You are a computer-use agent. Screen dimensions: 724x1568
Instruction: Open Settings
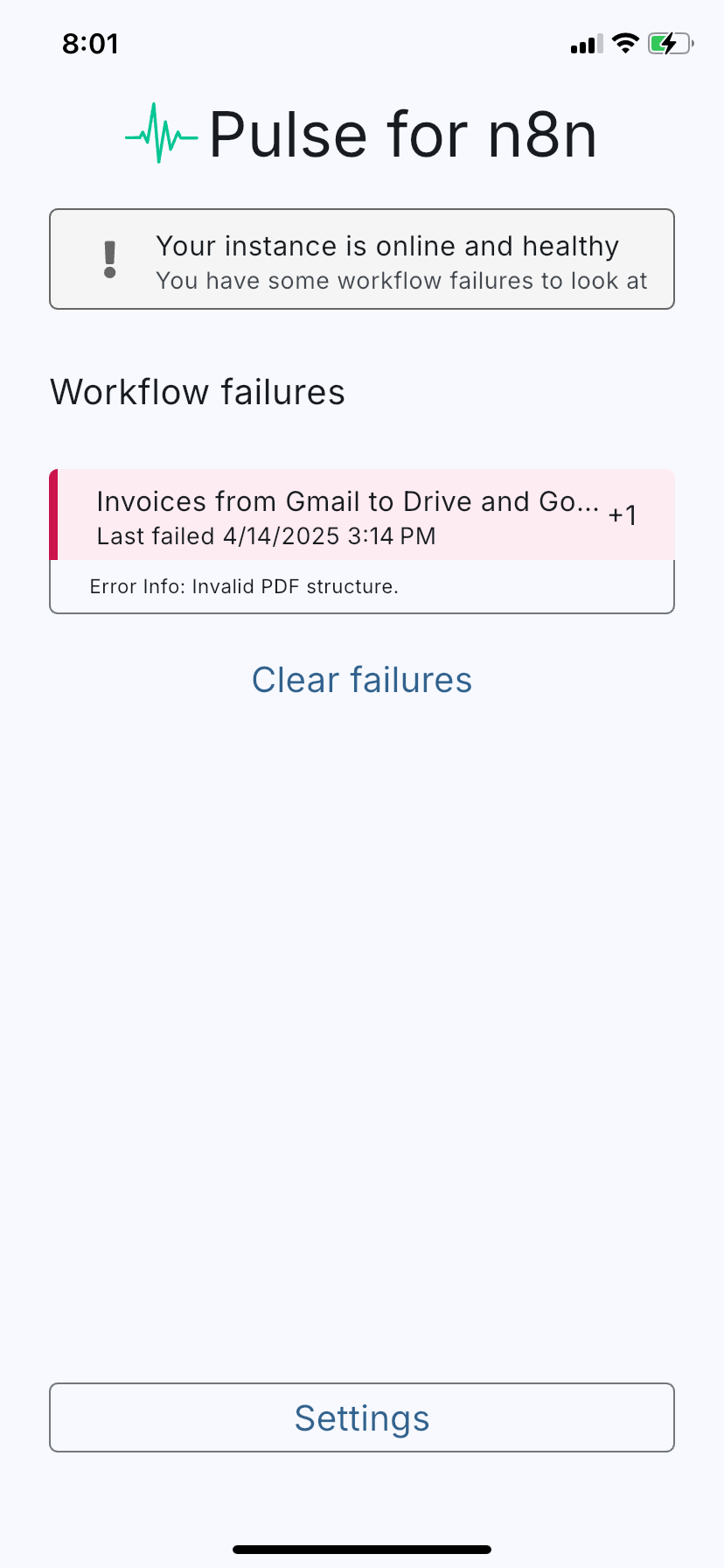coord(362,1417)
